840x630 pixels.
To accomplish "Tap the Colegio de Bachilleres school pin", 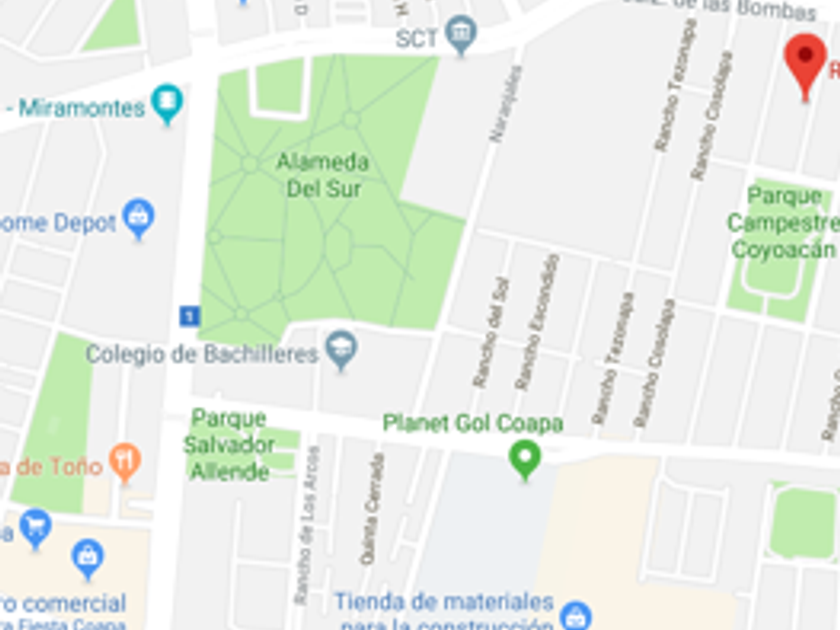I will pos(342,350).
